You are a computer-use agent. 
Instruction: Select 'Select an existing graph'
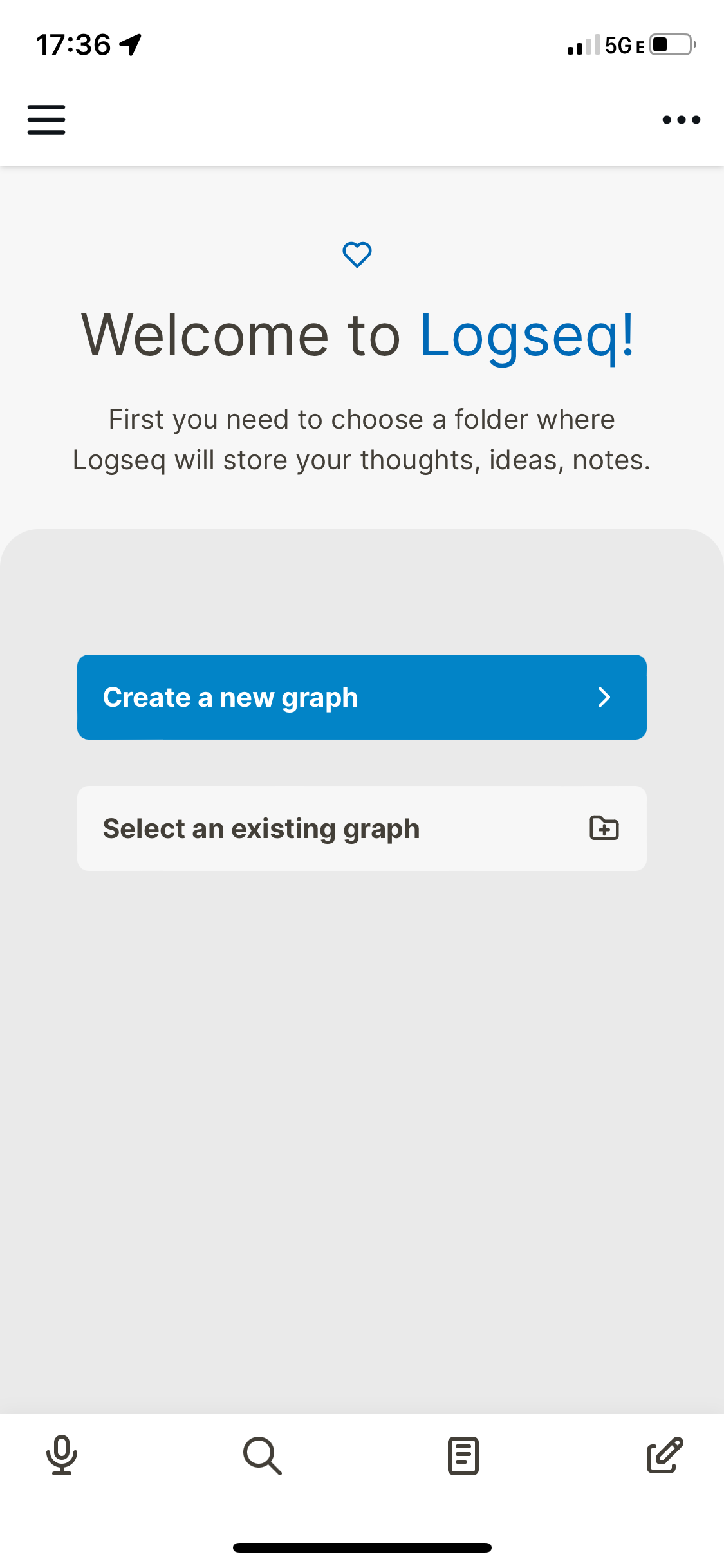pyautogui.click(x=360, y=828)
